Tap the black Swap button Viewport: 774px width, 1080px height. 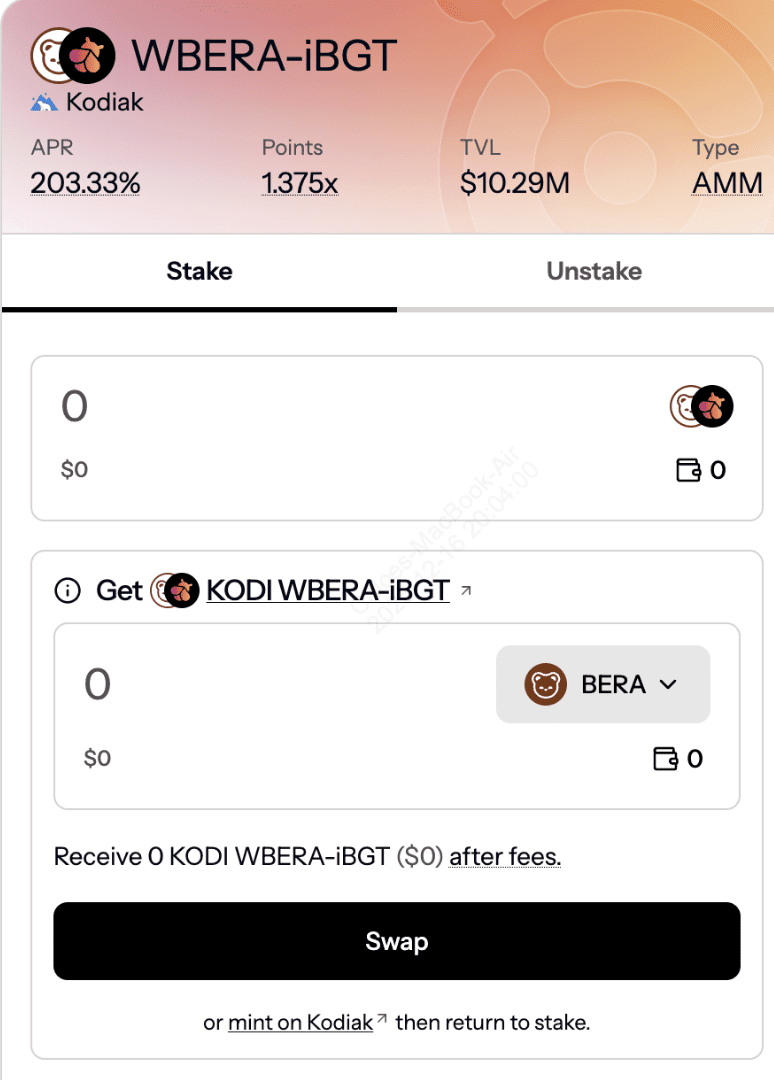click(396, 941)
